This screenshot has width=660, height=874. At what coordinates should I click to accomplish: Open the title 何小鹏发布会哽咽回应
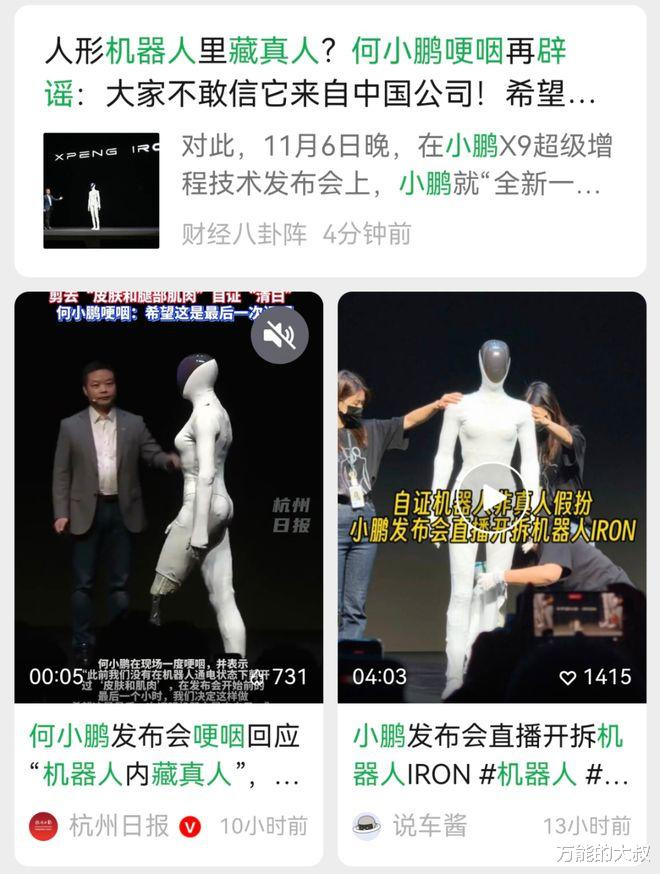coord(165,755)
